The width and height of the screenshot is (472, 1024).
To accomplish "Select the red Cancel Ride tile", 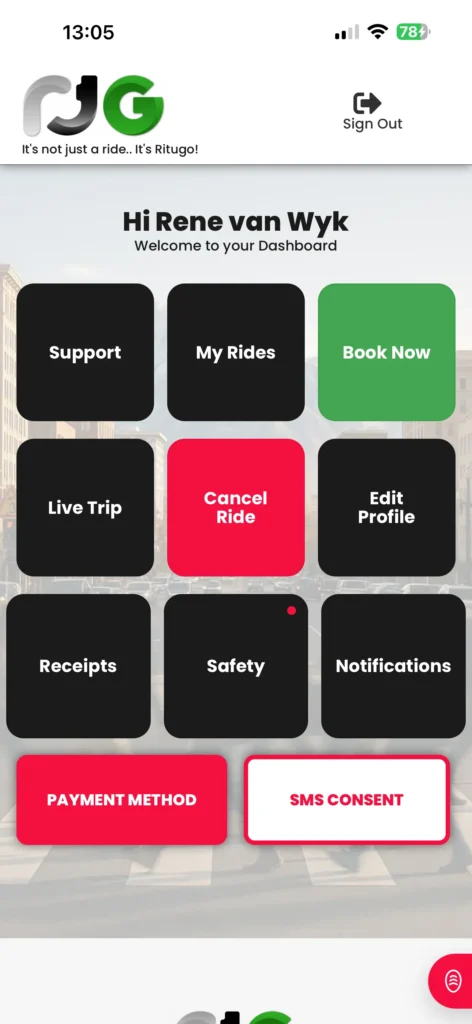I will pos(236,507).
